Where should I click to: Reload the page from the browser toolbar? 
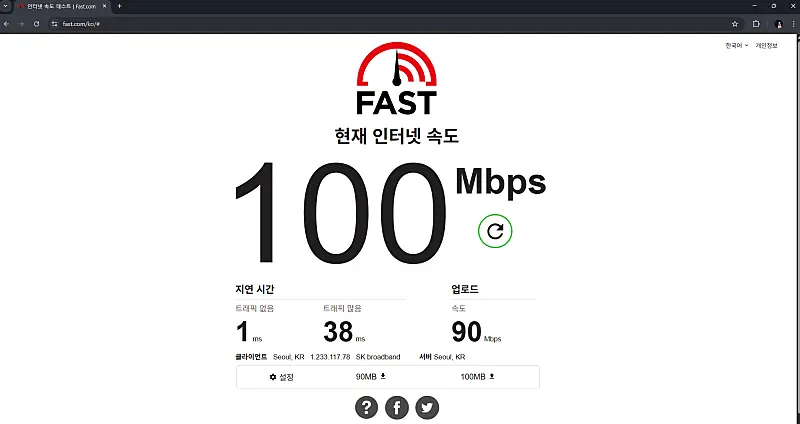coord(37,23)
